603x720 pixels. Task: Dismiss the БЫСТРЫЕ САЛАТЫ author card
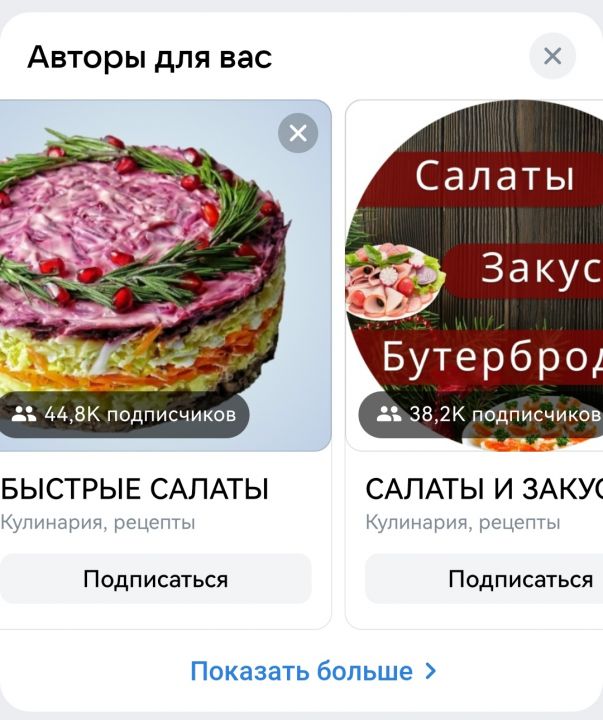click(x=298, y=133)
